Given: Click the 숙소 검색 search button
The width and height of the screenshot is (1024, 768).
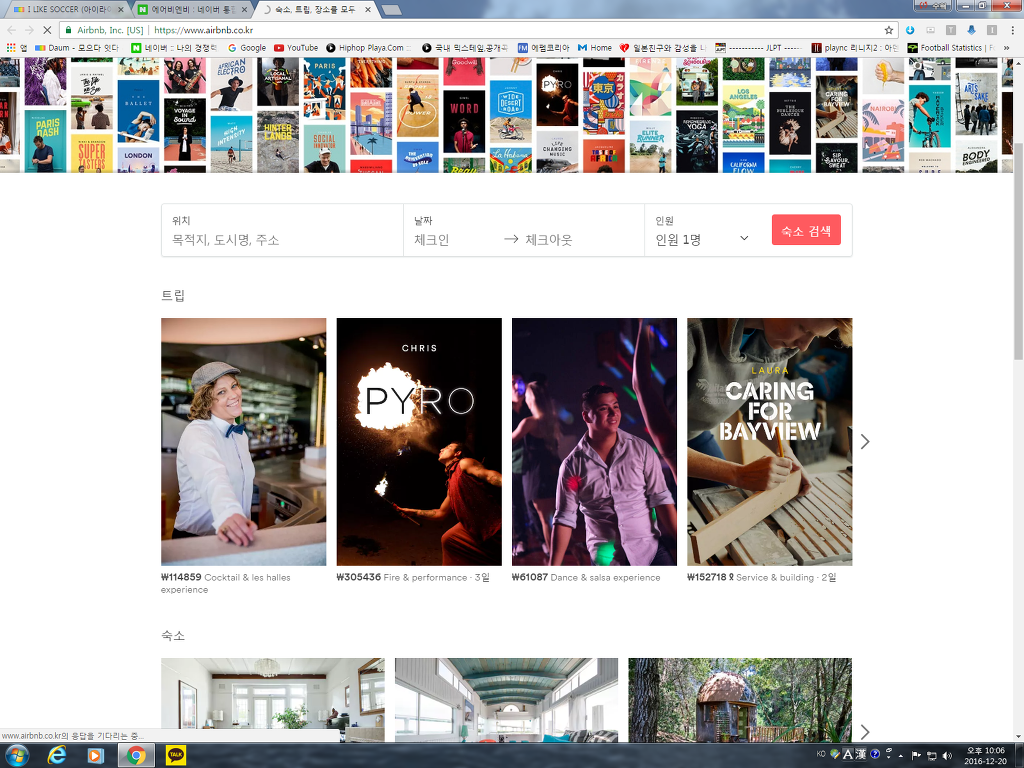Looking at the screenshot, I should [806, 230].
